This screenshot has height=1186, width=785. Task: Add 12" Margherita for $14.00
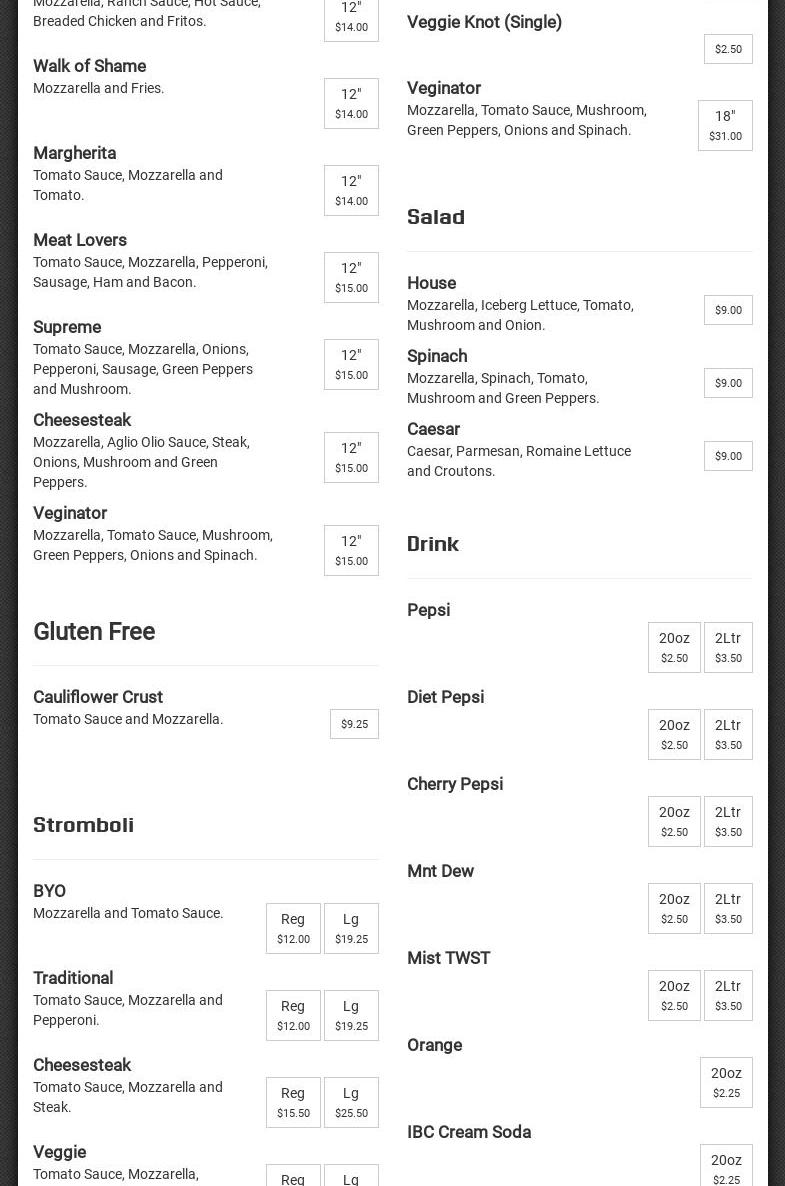[351, 190]
